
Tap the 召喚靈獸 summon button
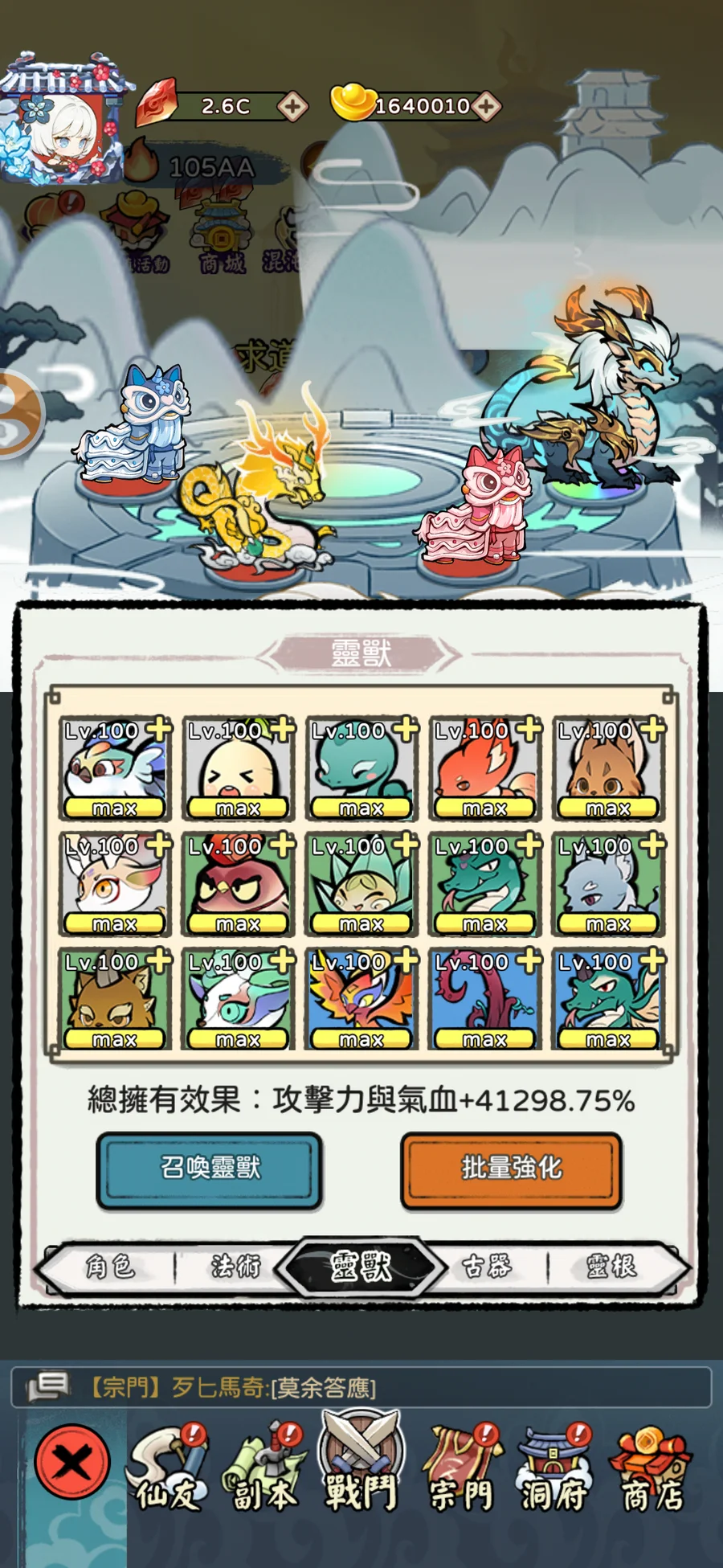[x=210, y=1169]
